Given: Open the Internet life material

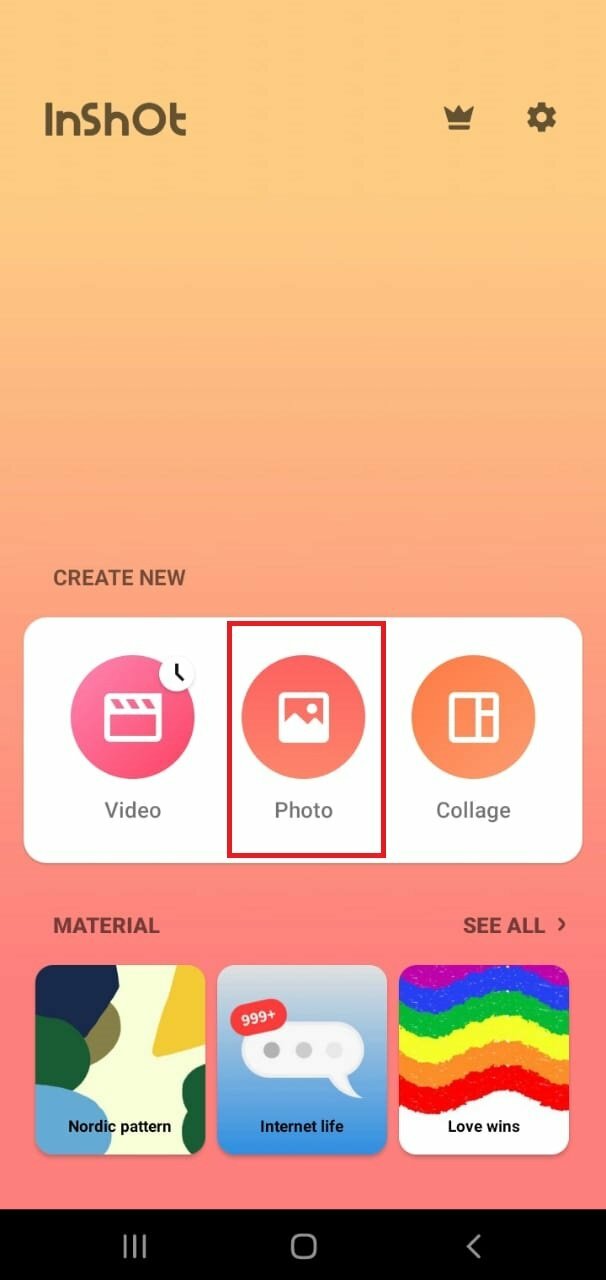Looking at the screenshot, I should coord(302,1059).
